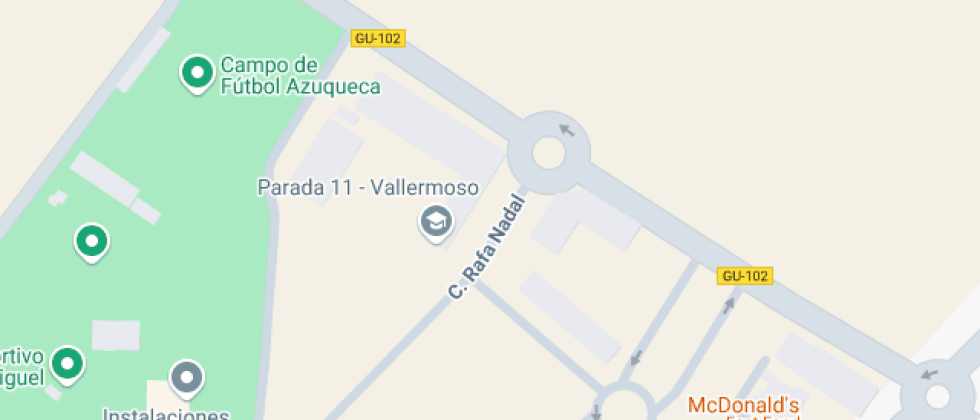
Task: Select the green pin beside the 'iguel' label
Action: (68, 364)
